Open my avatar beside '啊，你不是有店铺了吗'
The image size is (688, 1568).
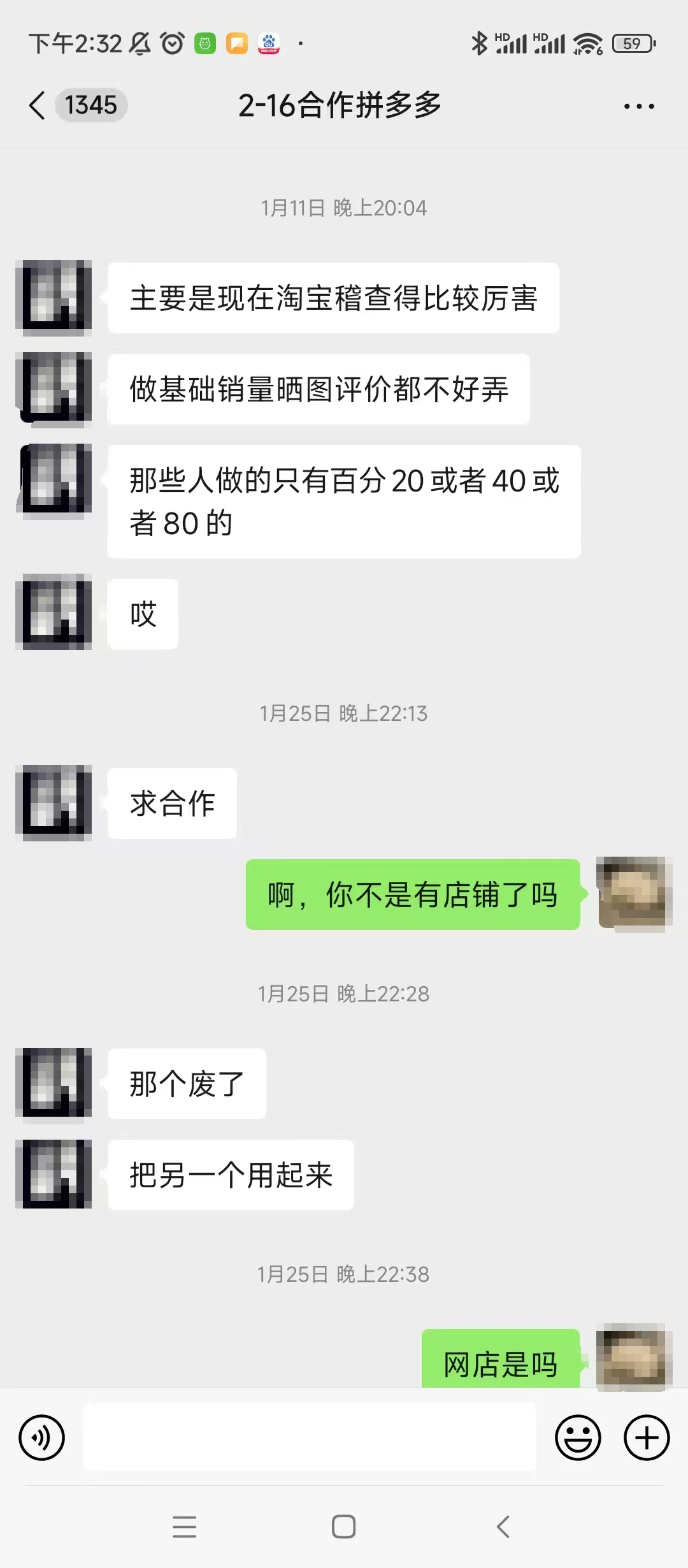634,894
